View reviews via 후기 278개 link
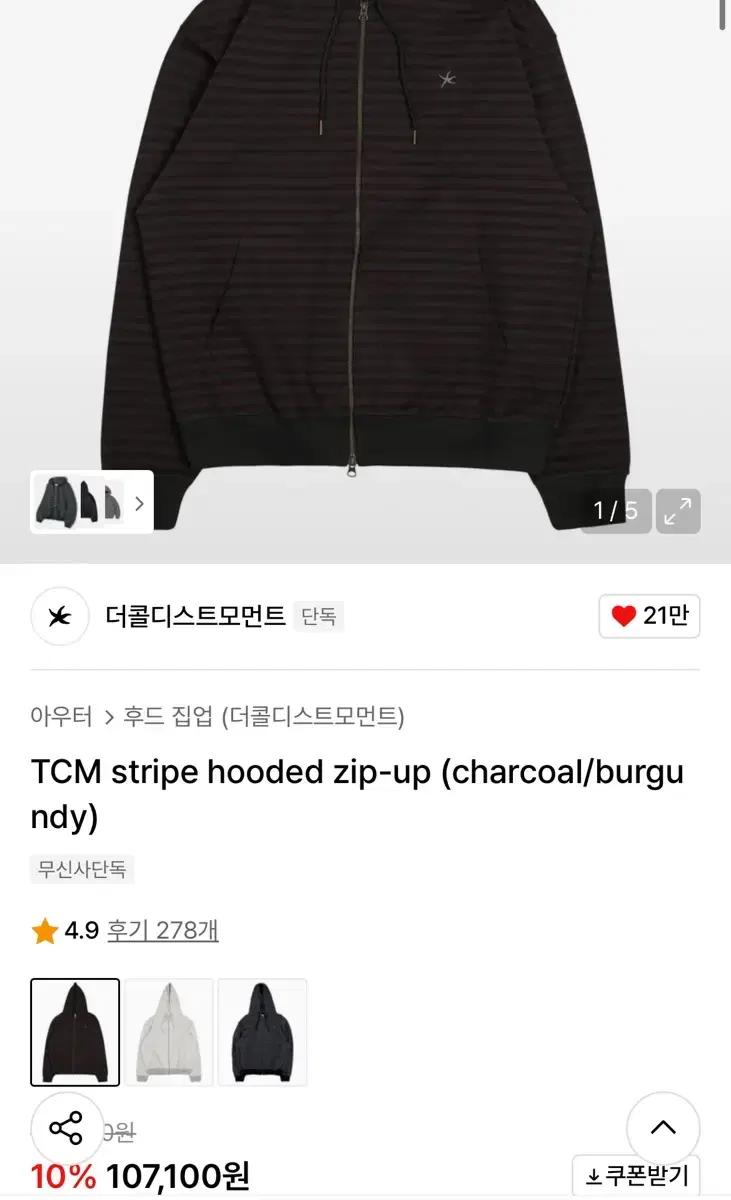Viewport: 731px width, 1200px height. (x=163, y=930)
